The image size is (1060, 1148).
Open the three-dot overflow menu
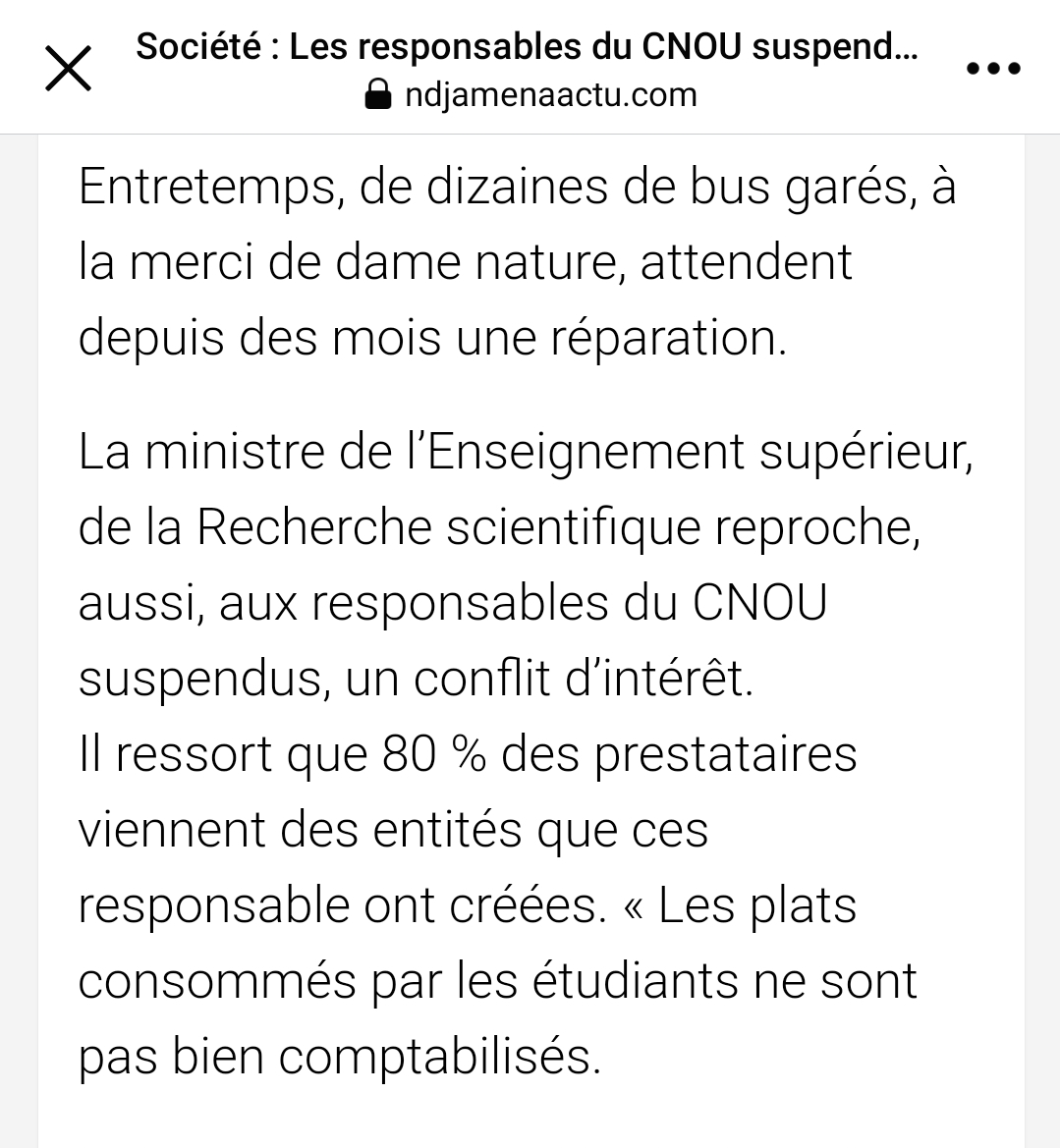[993, 69]
